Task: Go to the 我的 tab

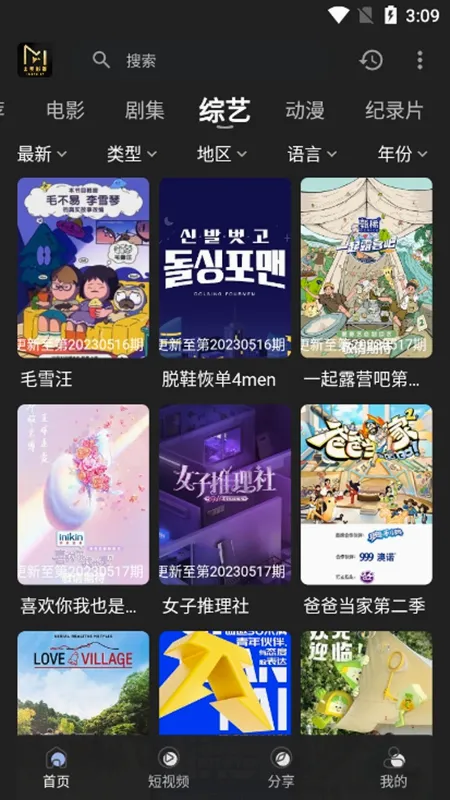Action: pos(394,768)
